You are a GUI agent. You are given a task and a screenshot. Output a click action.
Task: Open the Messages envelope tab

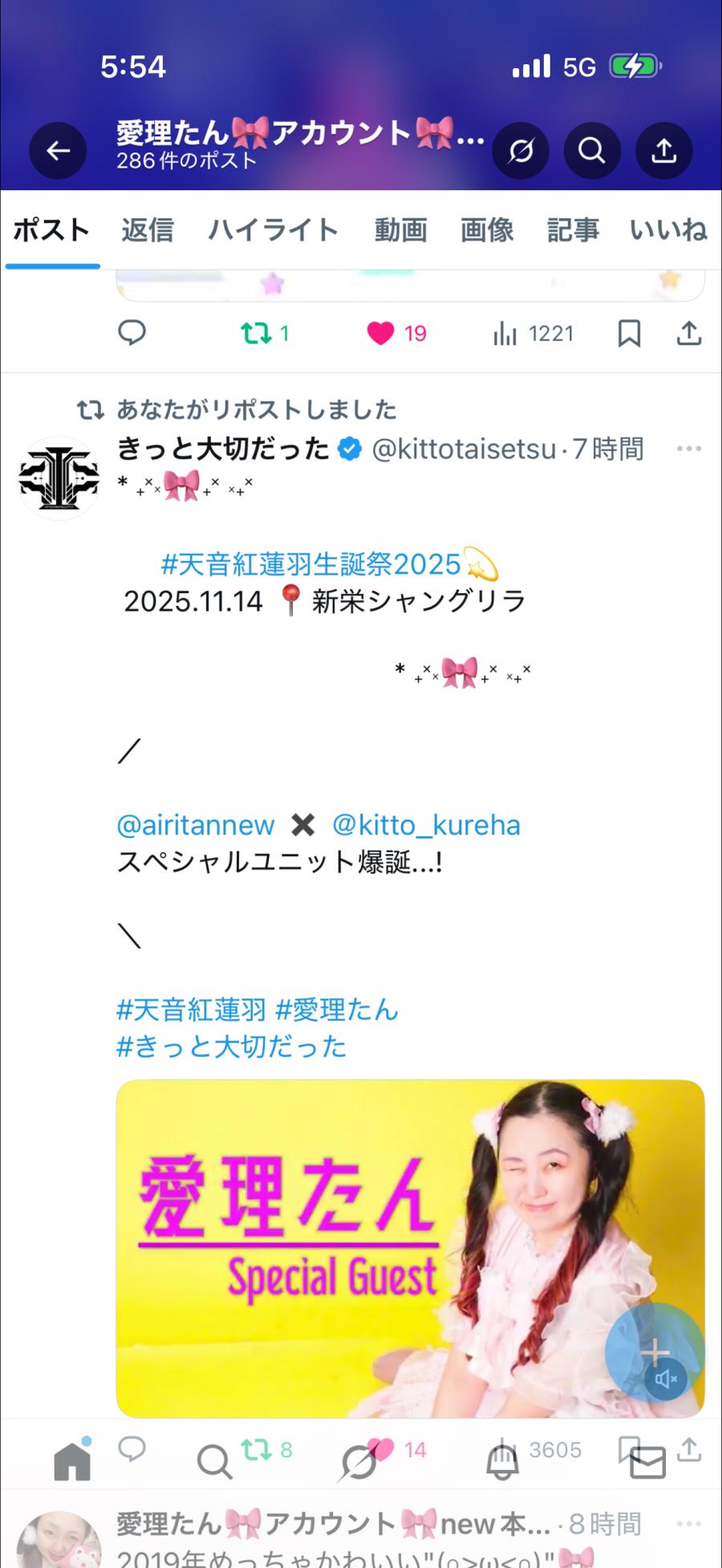tap(647, 1462)
